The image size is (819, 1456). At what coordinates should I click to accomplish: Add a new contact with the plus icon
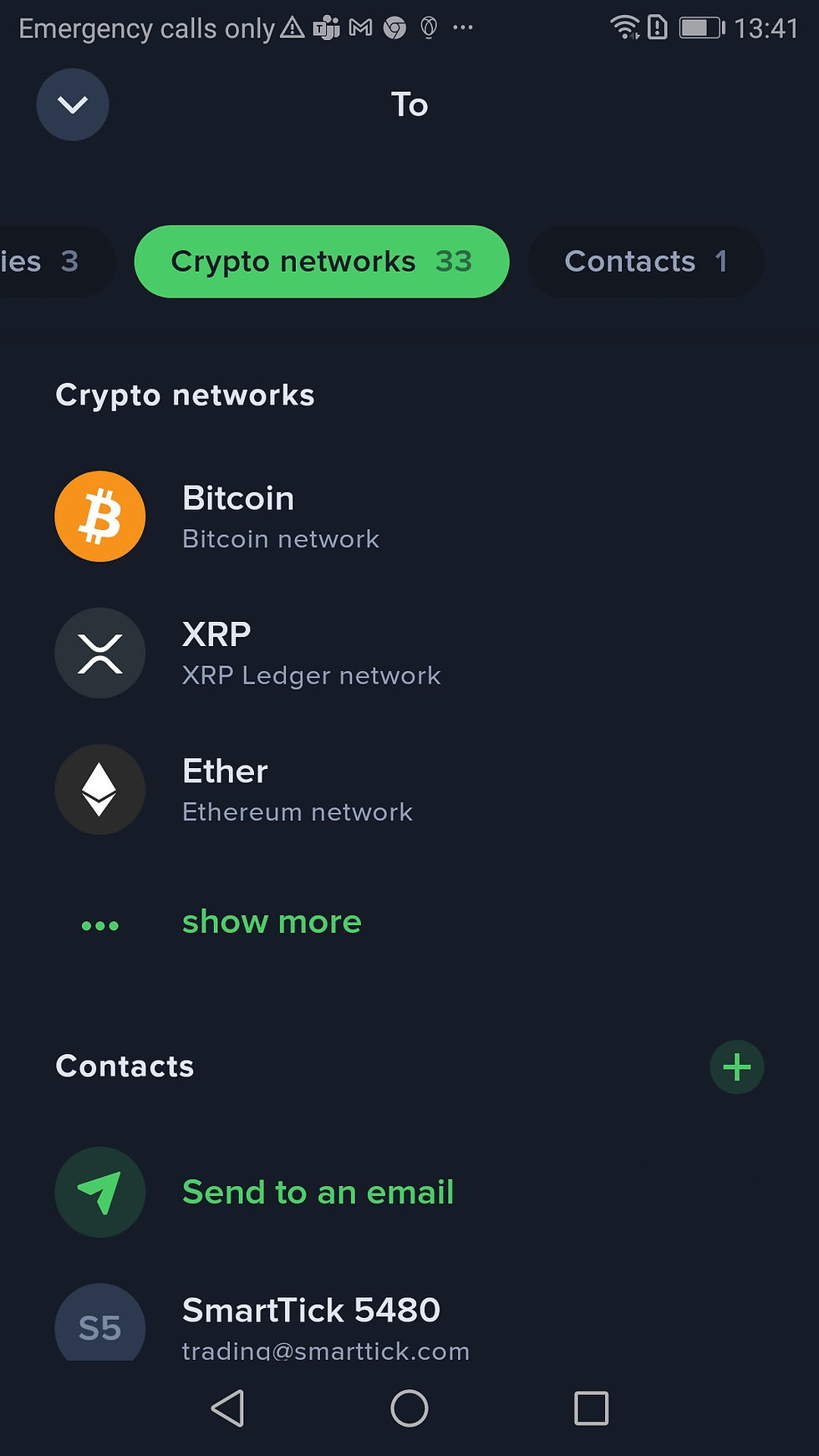(736, 1067)
